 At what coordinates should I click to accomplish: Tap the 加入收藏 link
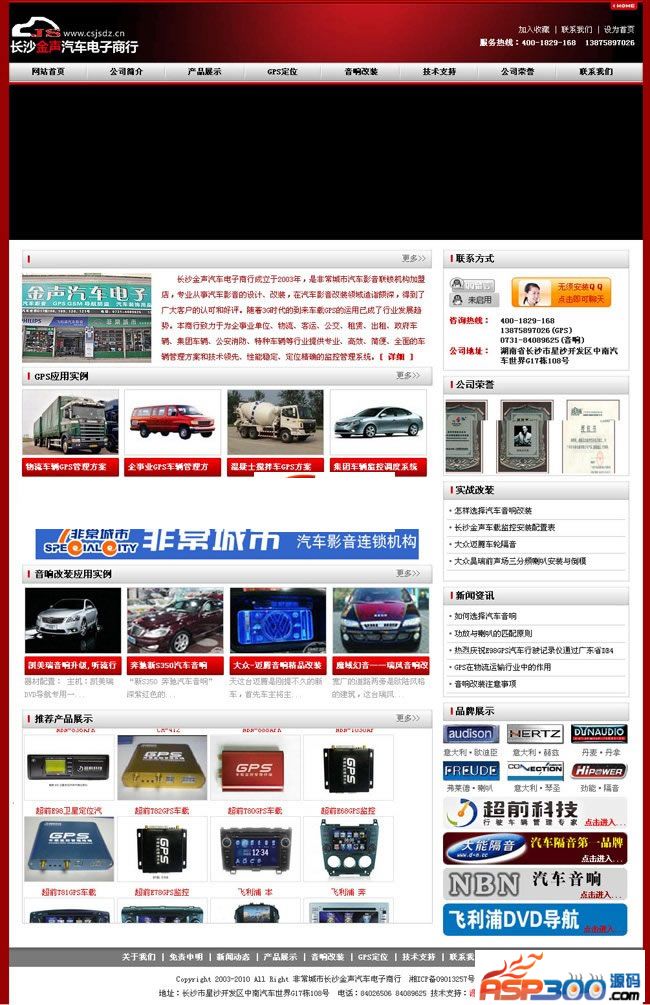pyautogui.click(x=533, y=30)
